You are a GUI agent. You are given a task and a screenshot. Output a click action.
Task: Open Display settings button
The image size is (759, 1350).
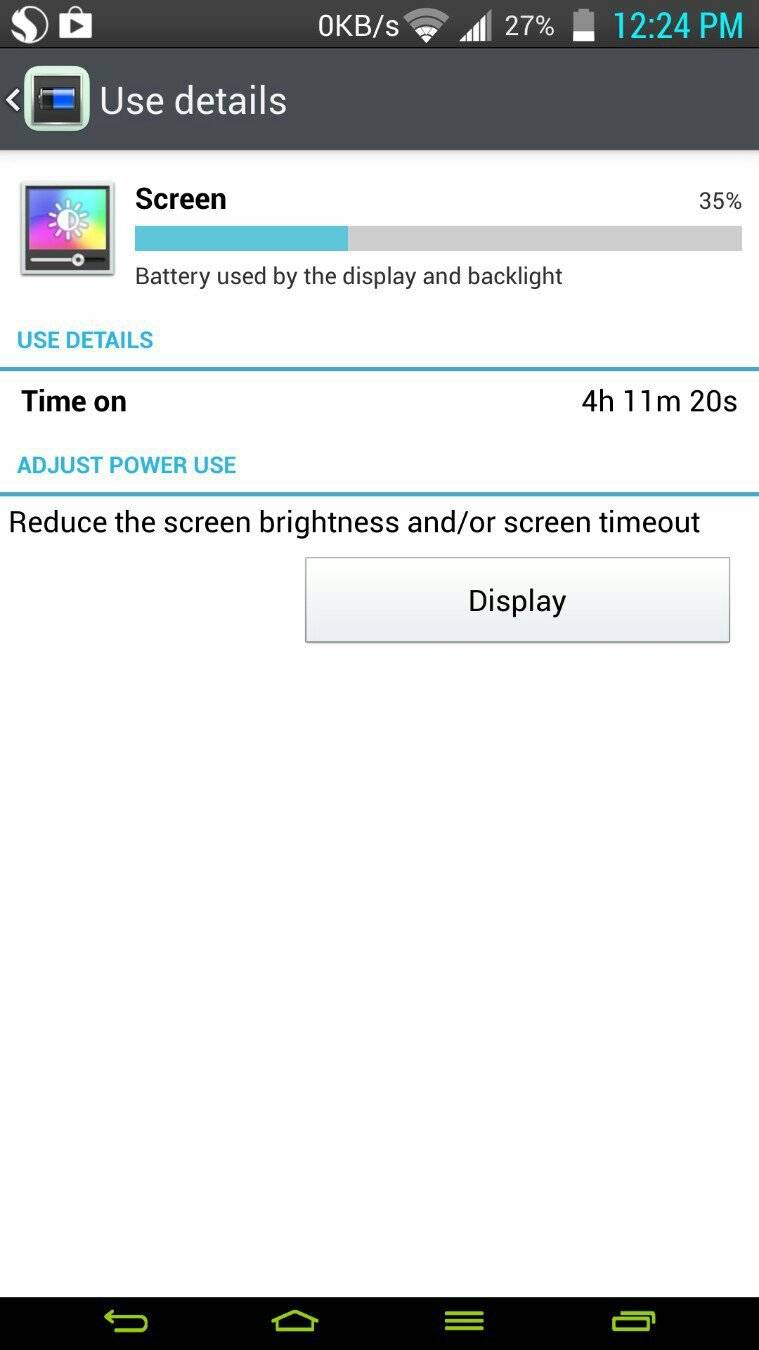pyautogui.click(x=517, y=600)
